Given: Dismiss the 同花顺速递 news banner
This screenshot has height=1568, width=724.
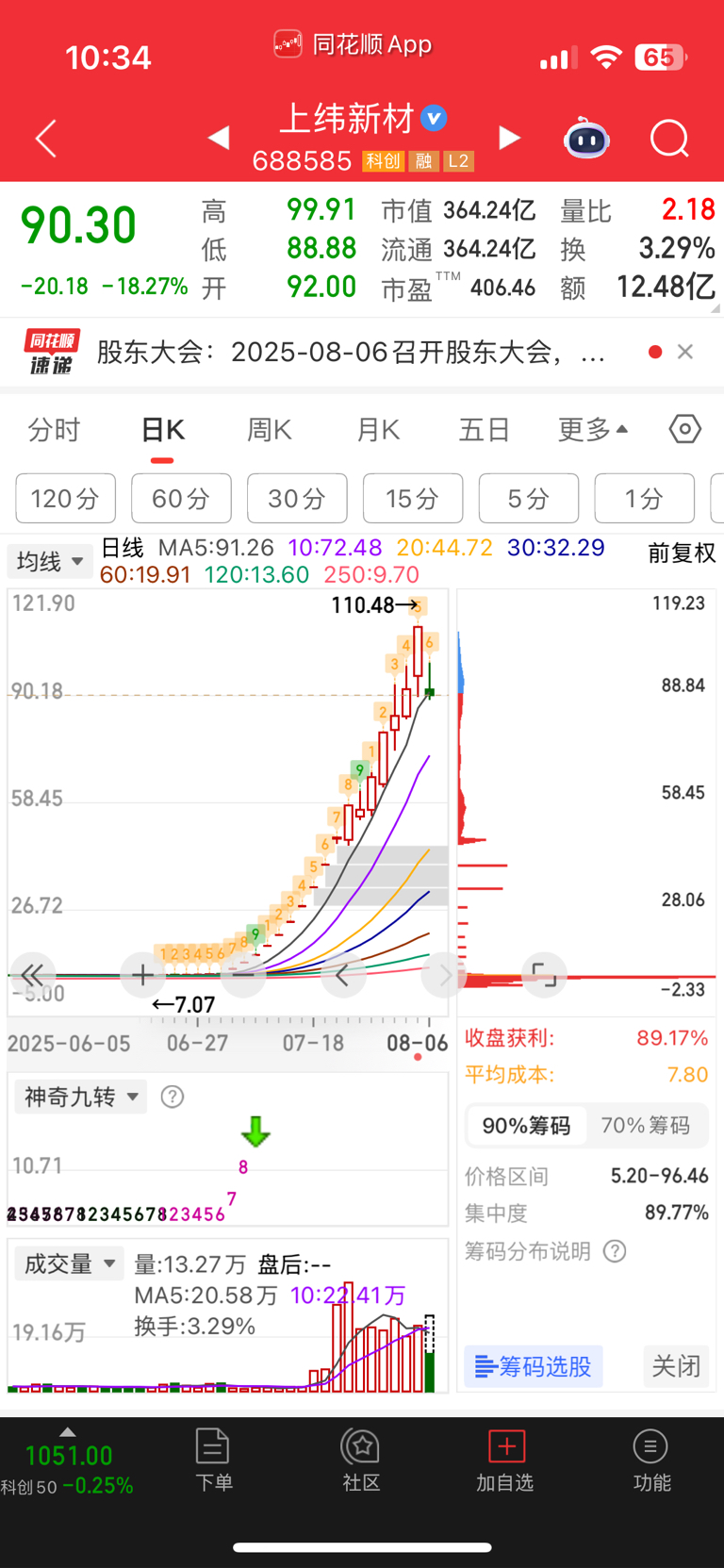Looking at the screenshot, I should coord(685,352).
